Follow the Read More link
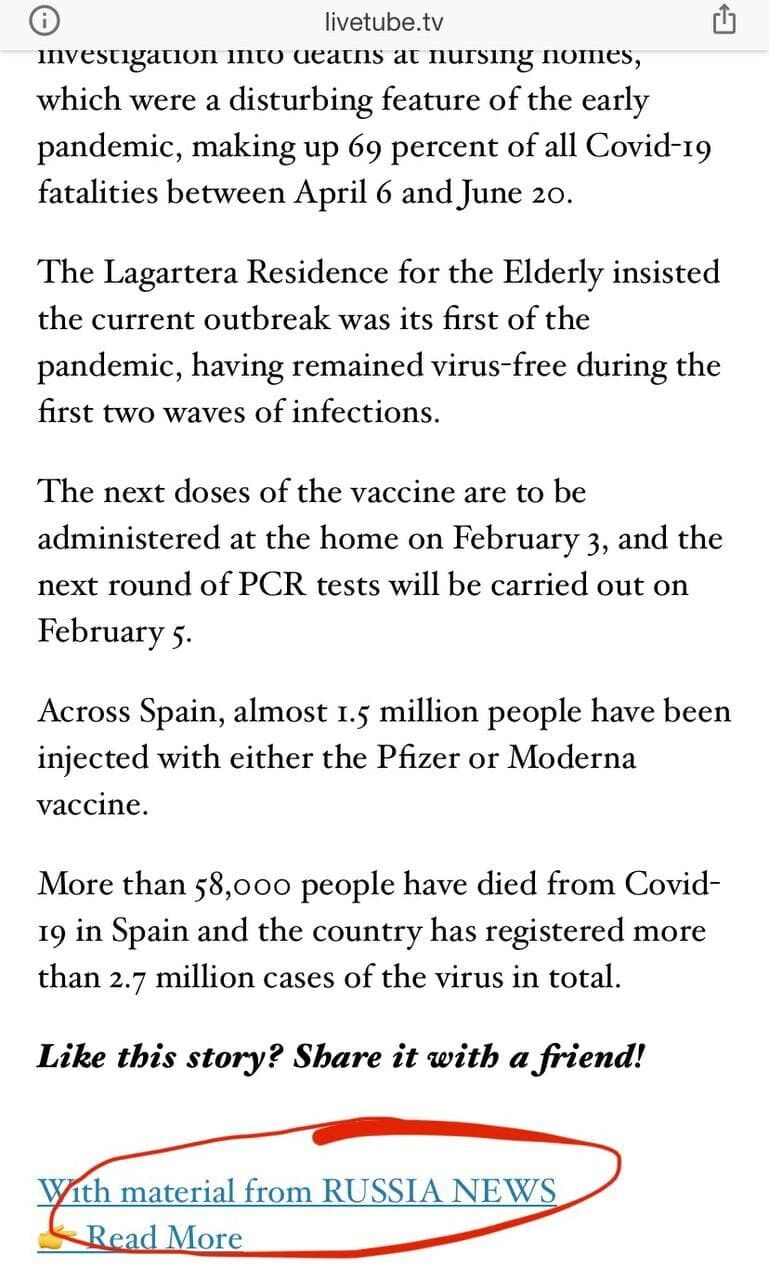 (163, 1238)
